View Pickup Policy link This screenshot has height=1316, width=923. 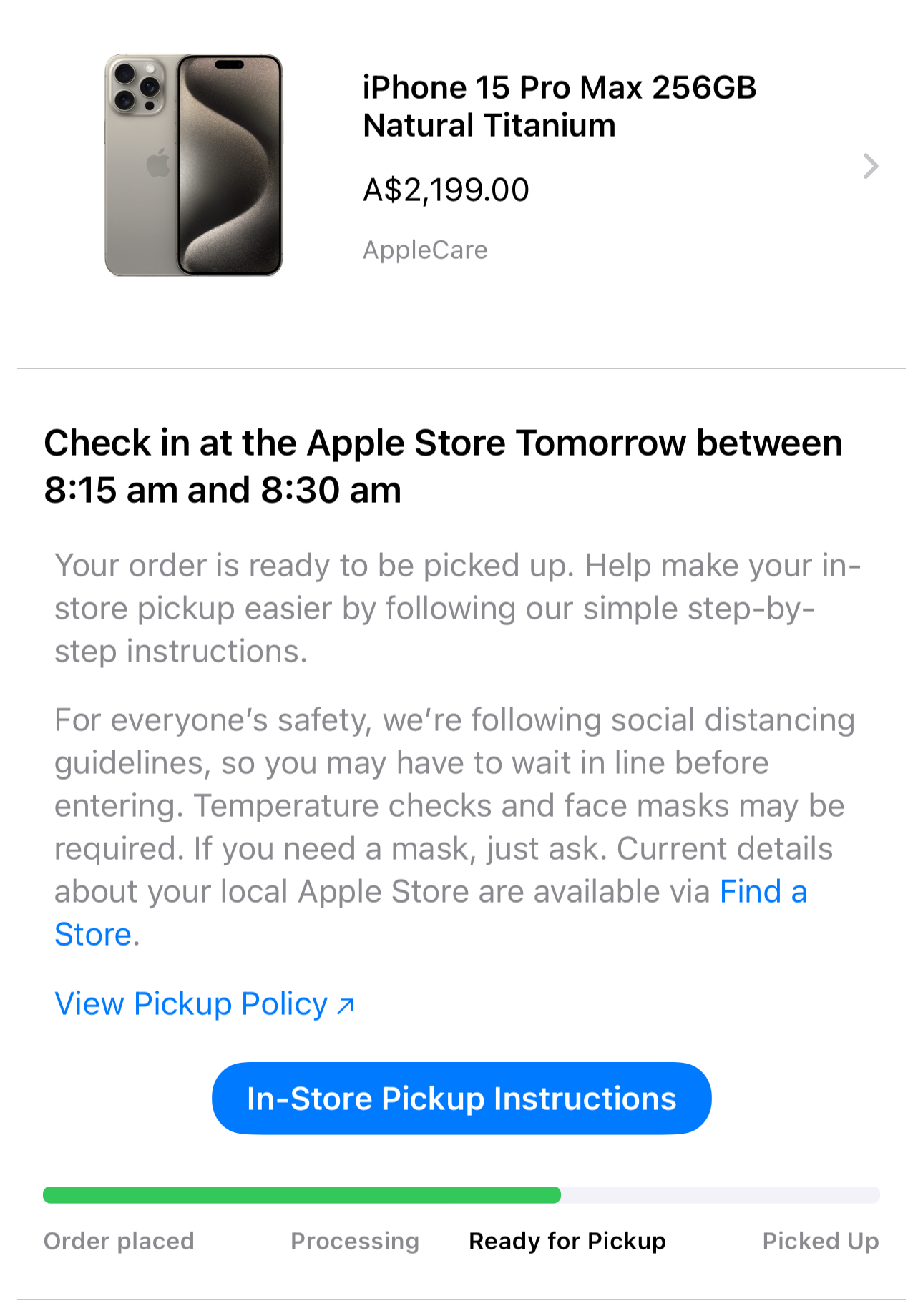(x=204, y=1004)
